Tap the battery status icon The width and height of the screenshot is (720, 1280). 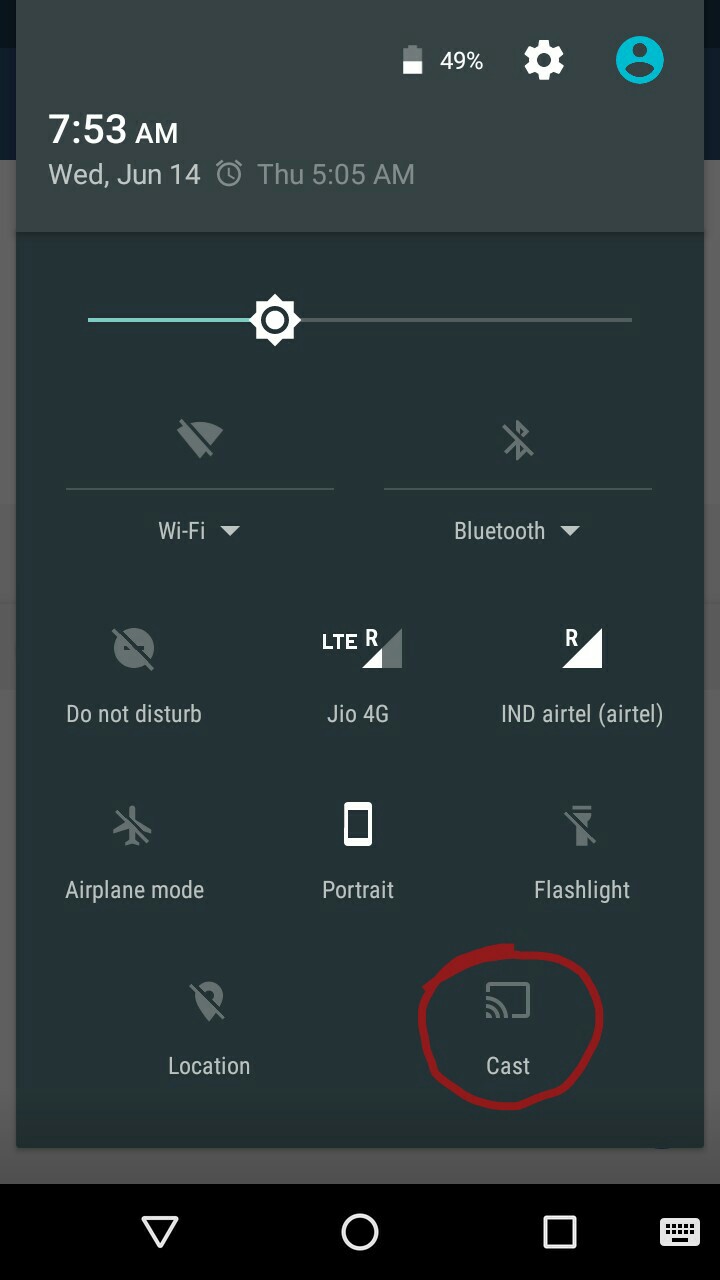(x=413, y=60)
